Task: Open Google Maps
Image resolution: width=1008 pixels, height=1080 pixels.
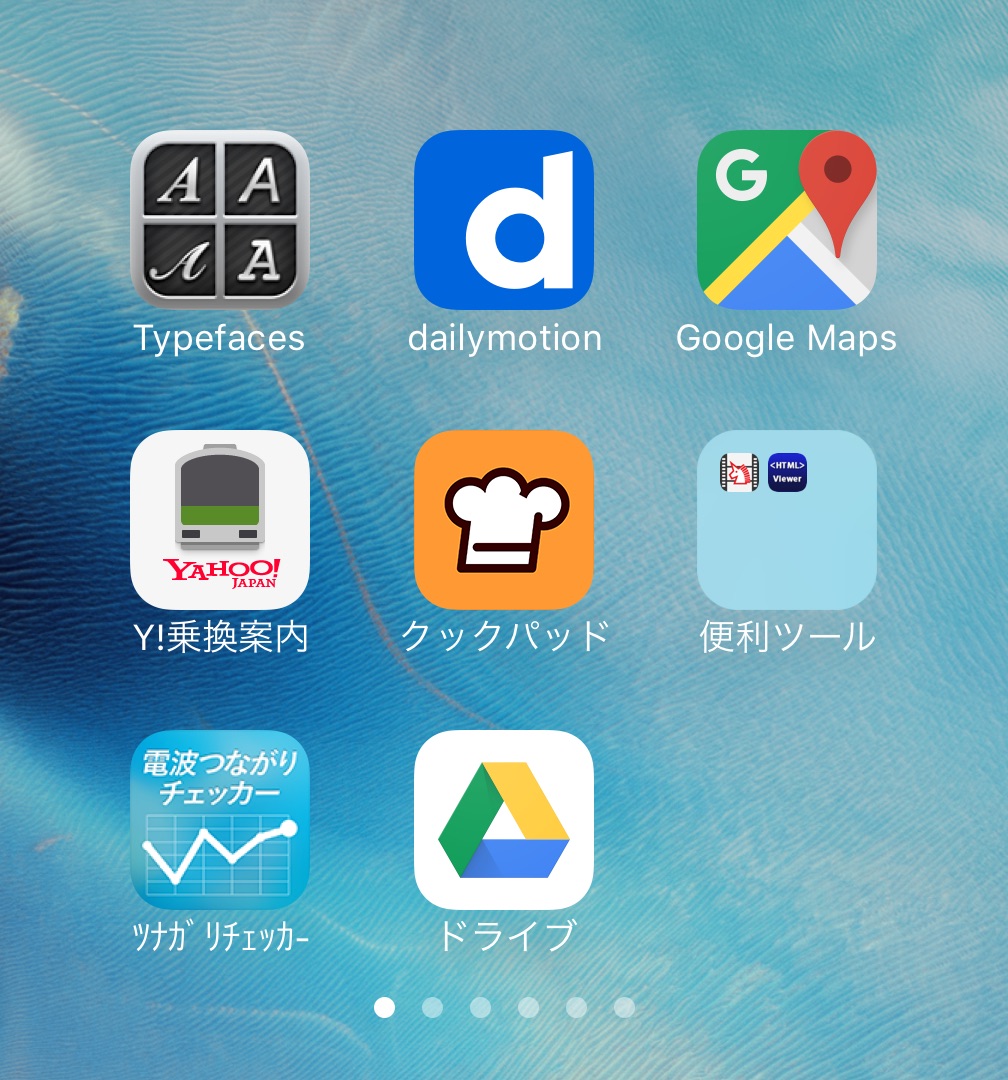Action: point(787,220)
